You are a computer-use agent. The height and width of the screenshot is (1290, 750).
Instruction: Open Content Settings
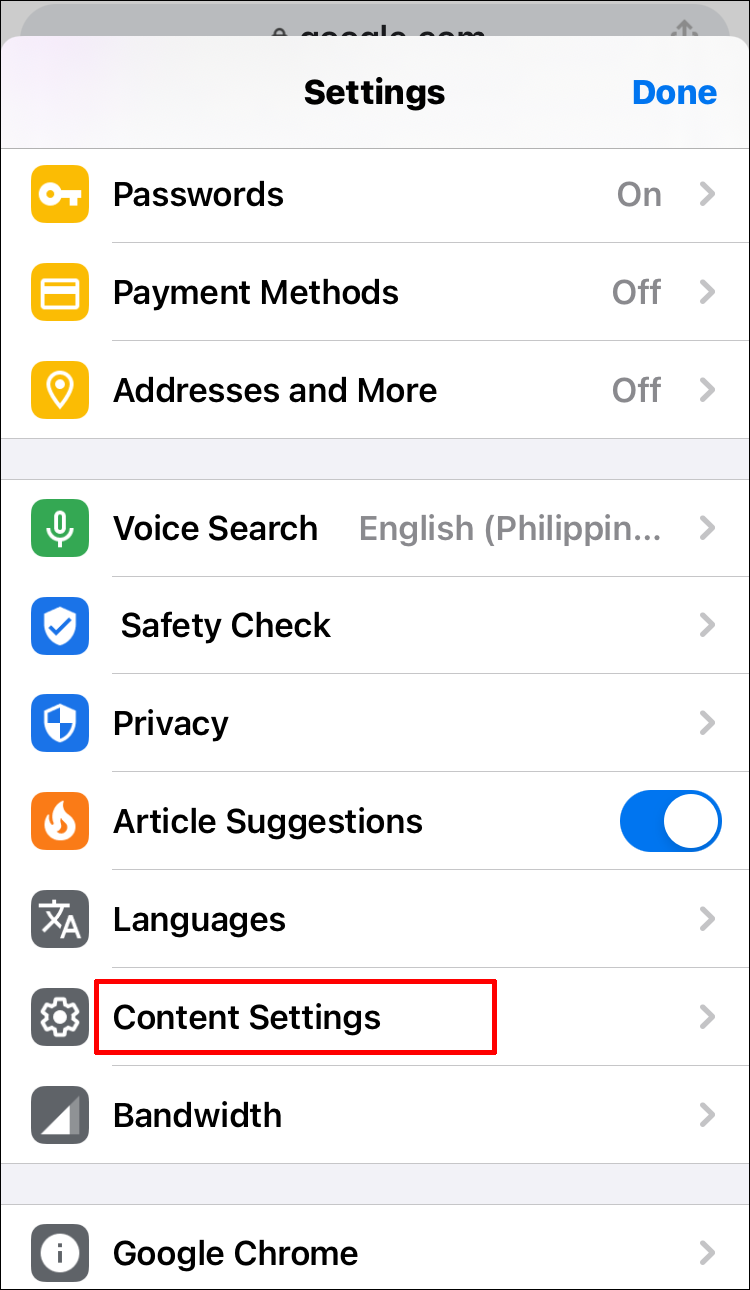tap(375, 1017)
